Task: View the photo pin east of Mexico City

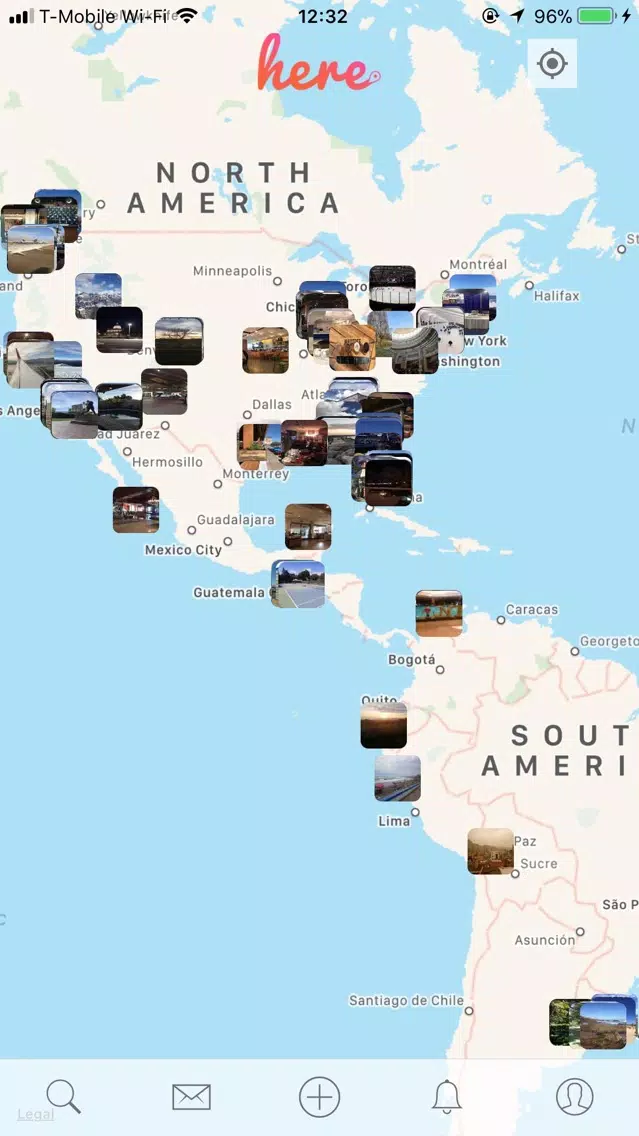Action: (308, 527)
